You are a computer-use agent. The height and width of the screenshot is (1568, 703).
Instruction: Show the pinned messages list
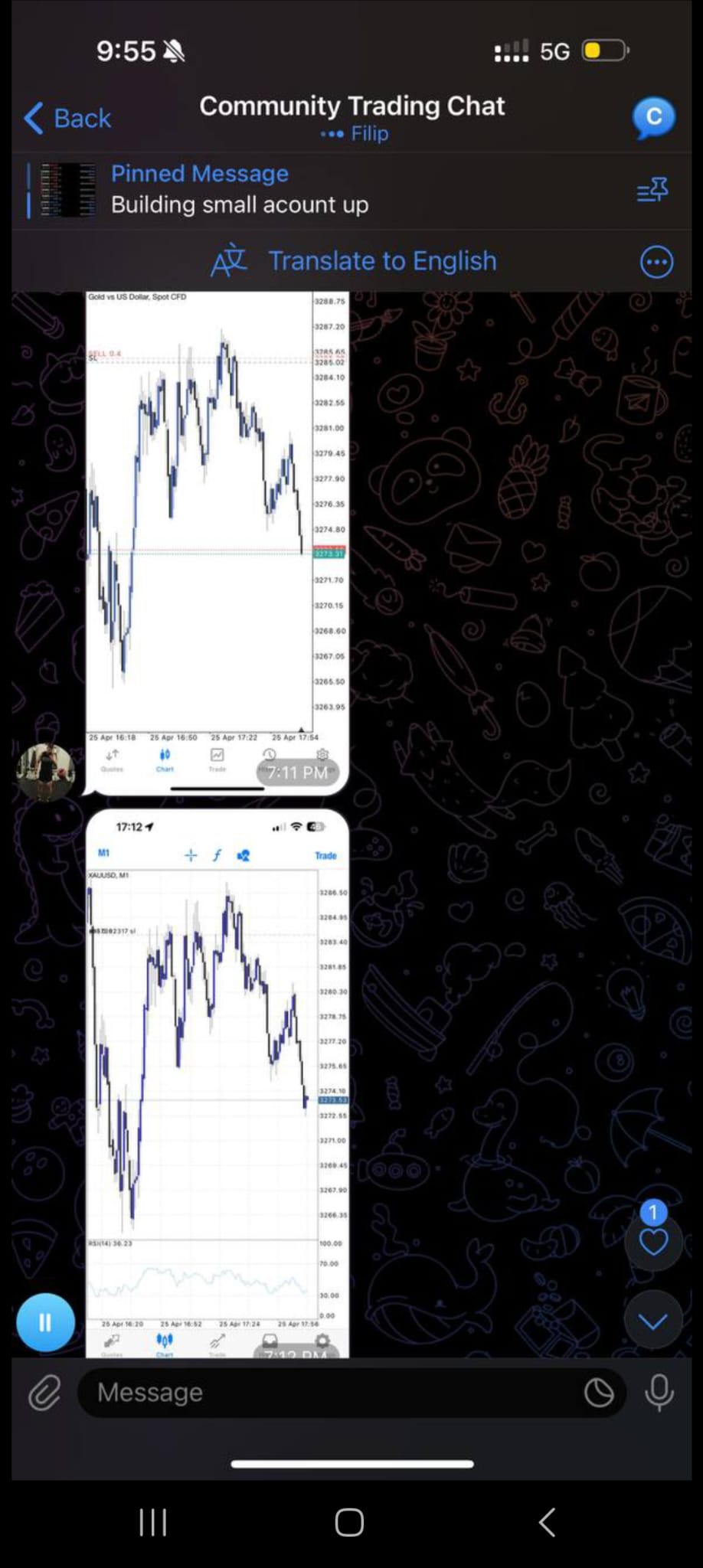coord(652,190)
